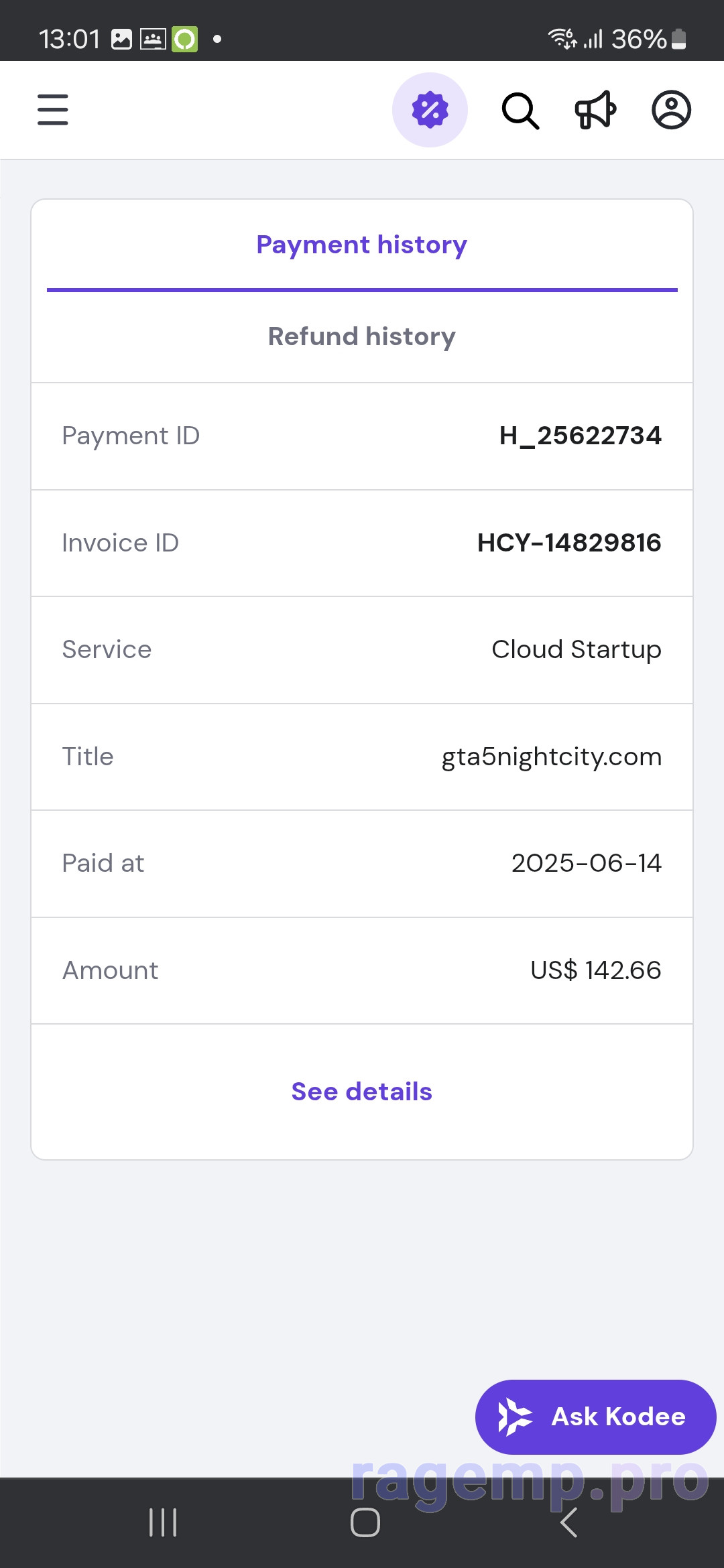724x1568 pixels.
Task: Open the account profile icon
Action: pos(671,110)
